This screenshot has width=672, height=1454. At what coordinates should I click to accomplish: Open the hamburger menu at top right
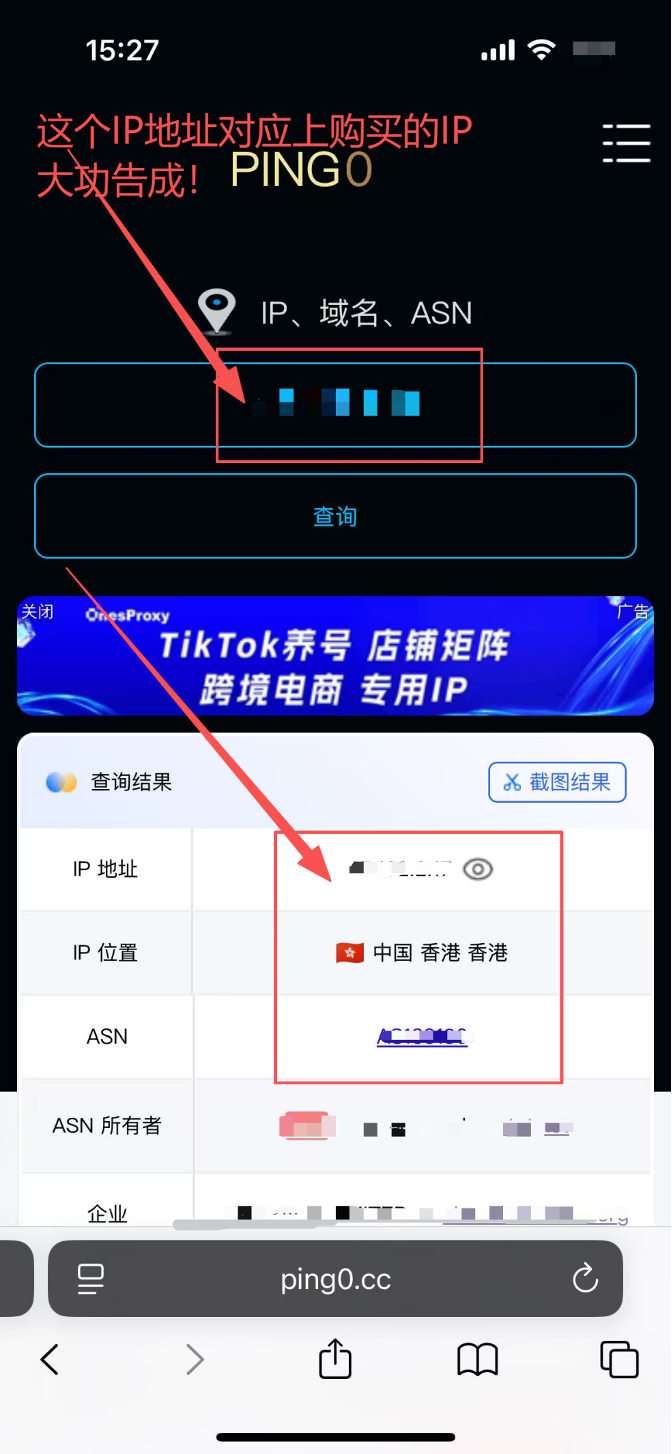point(626,143)
